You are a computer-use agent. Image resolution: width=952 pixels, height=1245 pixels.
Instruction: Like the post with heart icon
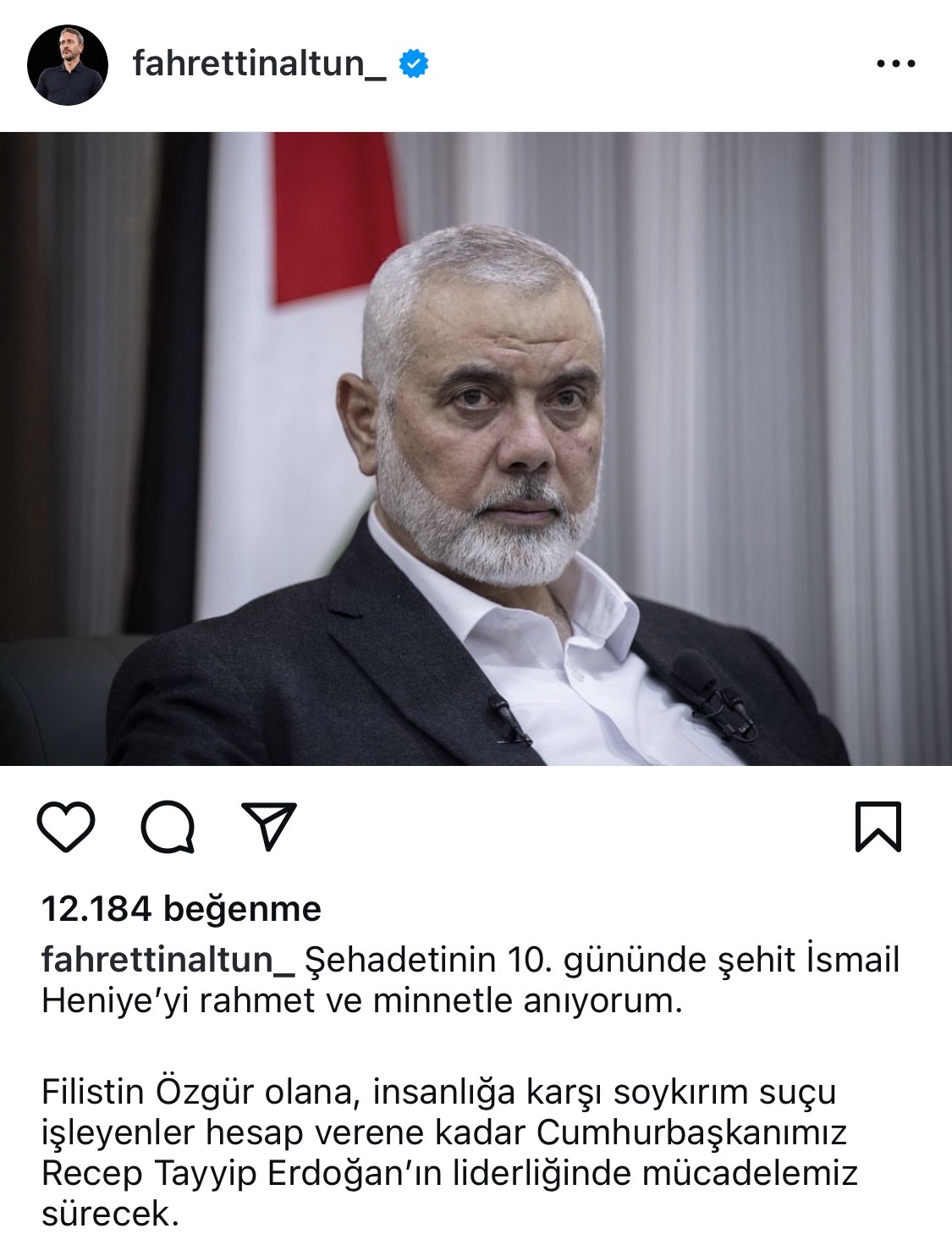(67, 826)
